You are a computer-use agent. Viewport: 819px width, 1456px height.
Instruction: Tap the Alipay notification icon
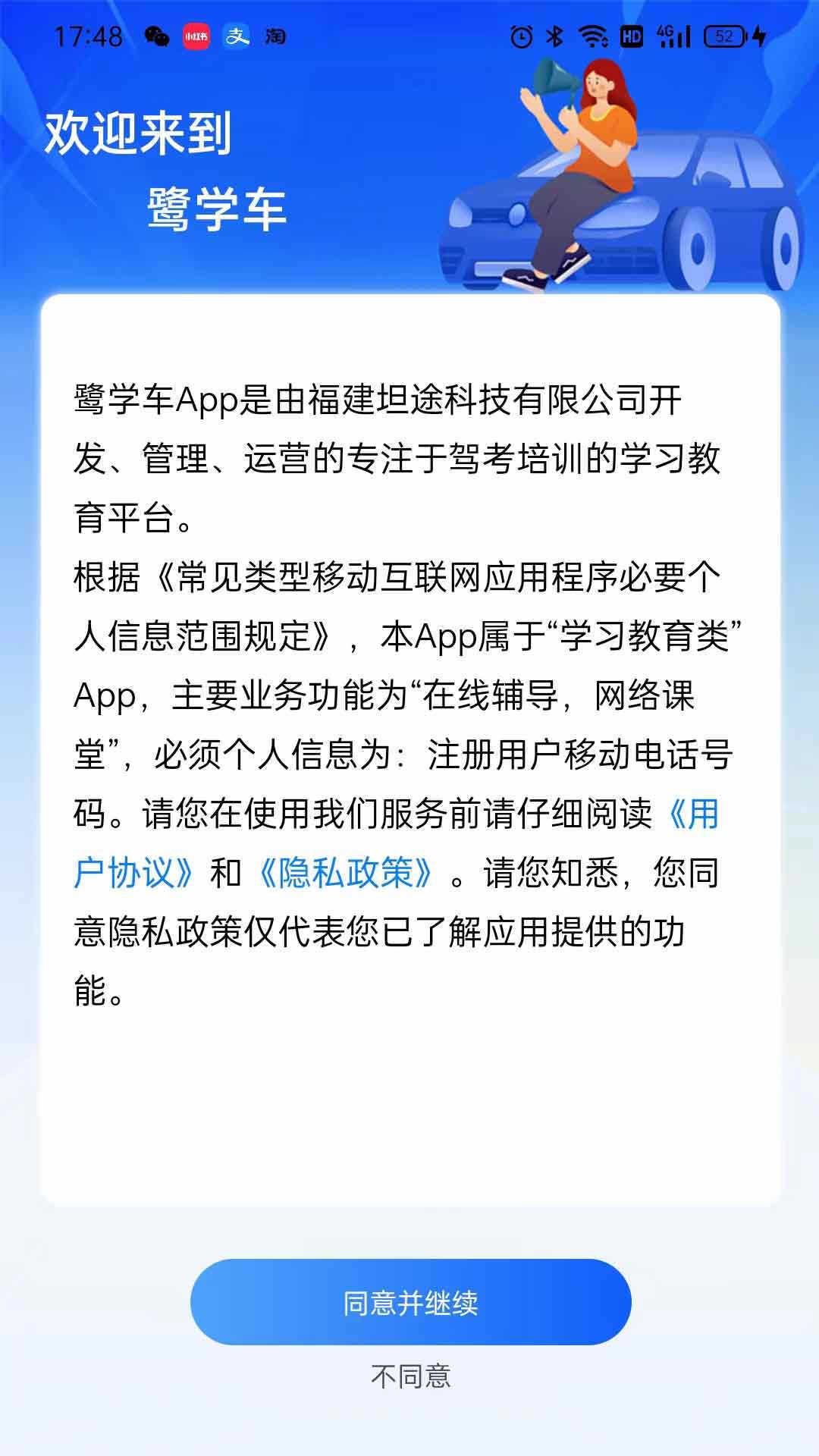coord(237,36)
